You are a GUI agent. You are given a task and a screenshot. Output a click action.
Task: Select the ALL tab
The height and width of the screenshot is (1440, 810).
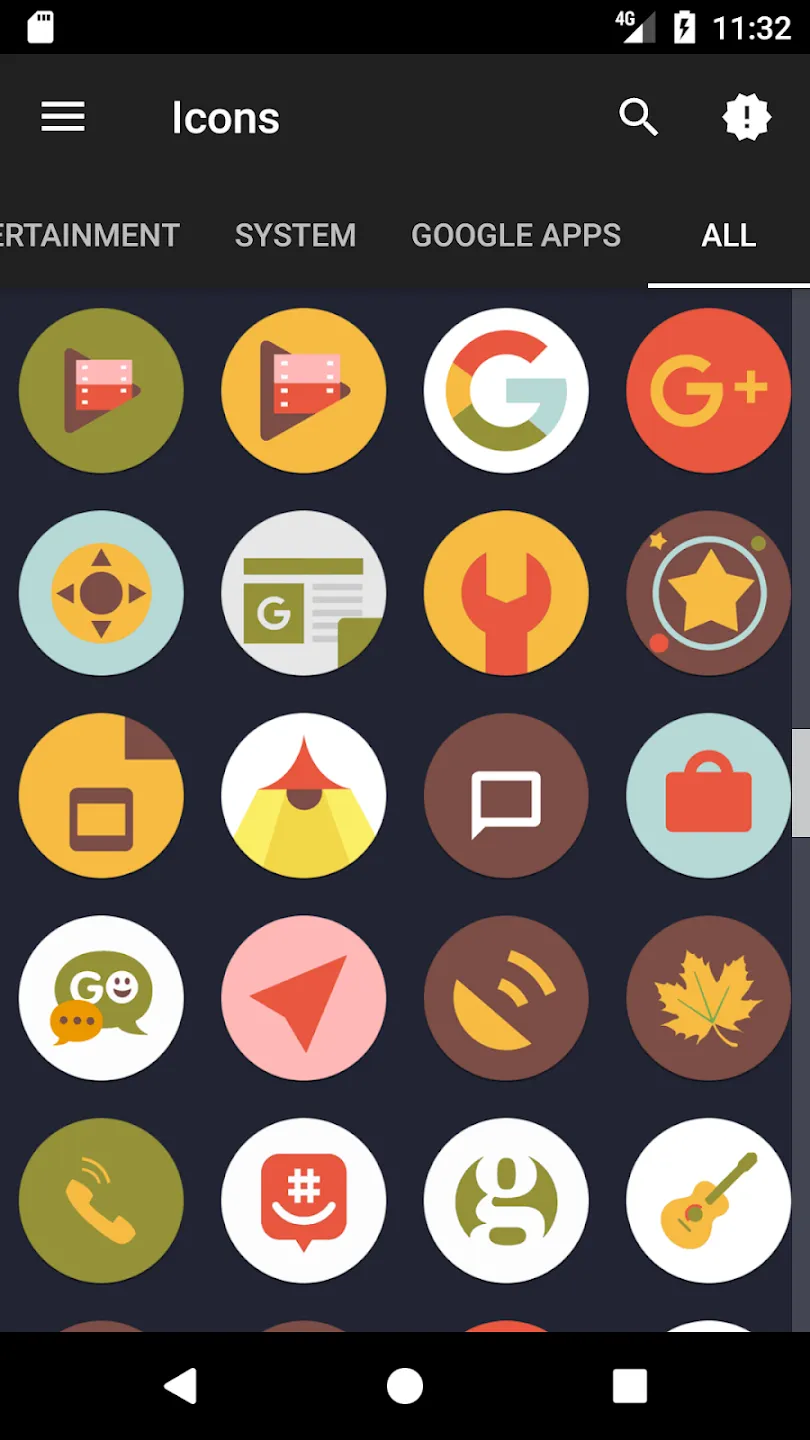point(729,235)
